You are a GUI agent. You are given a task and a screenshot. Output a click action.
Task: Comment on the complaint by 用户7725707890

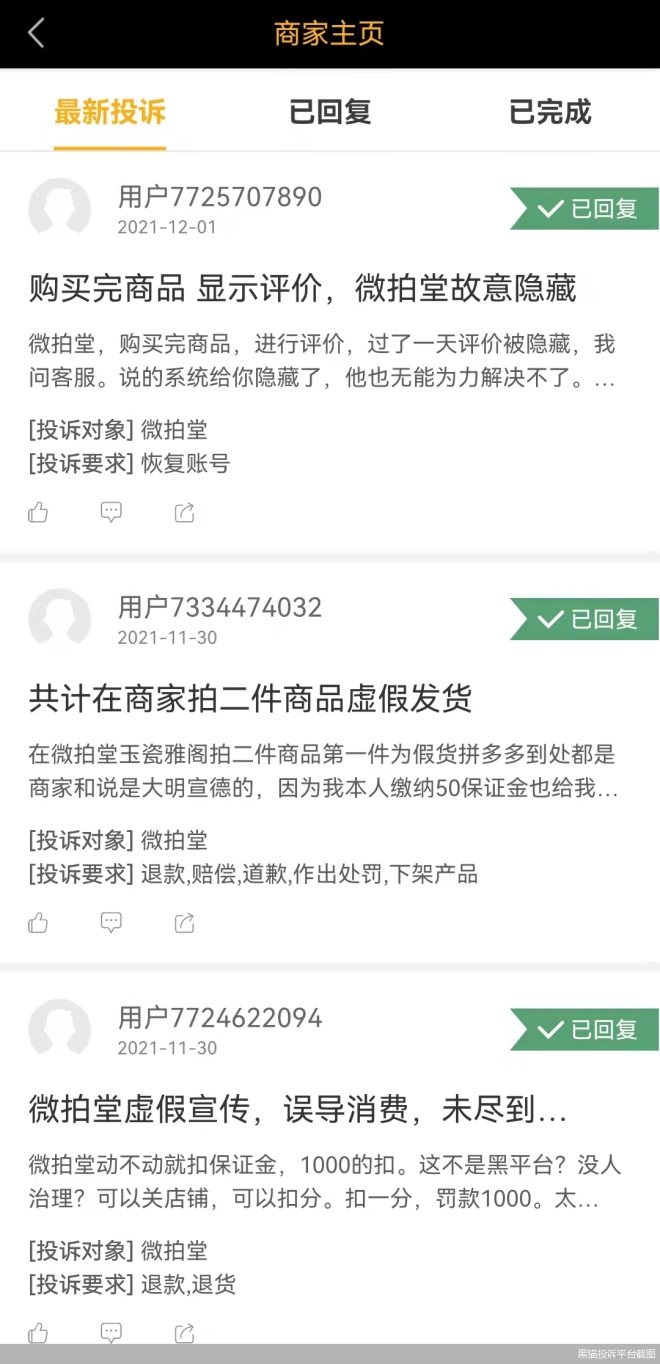click(x=111, y=513)
